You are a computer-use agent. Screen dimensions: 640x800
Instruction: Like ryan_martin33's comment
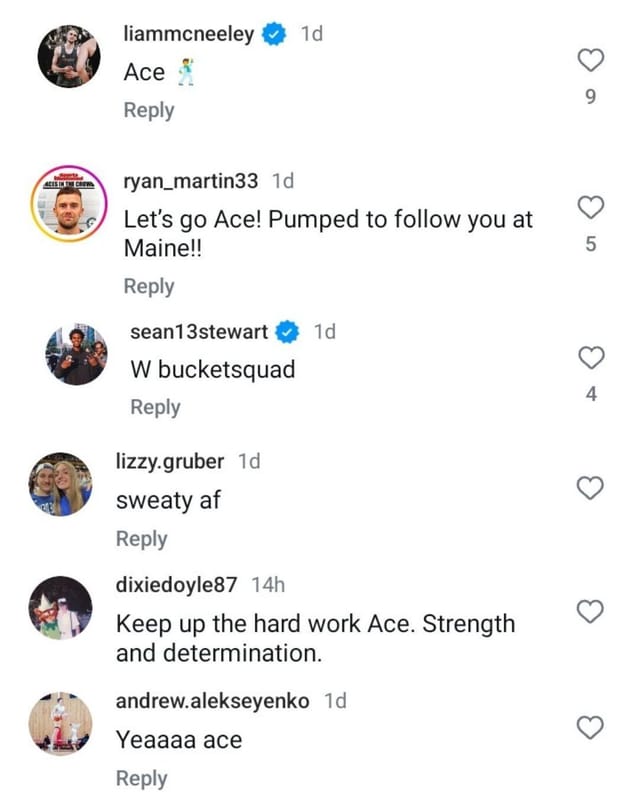[591, 208]
